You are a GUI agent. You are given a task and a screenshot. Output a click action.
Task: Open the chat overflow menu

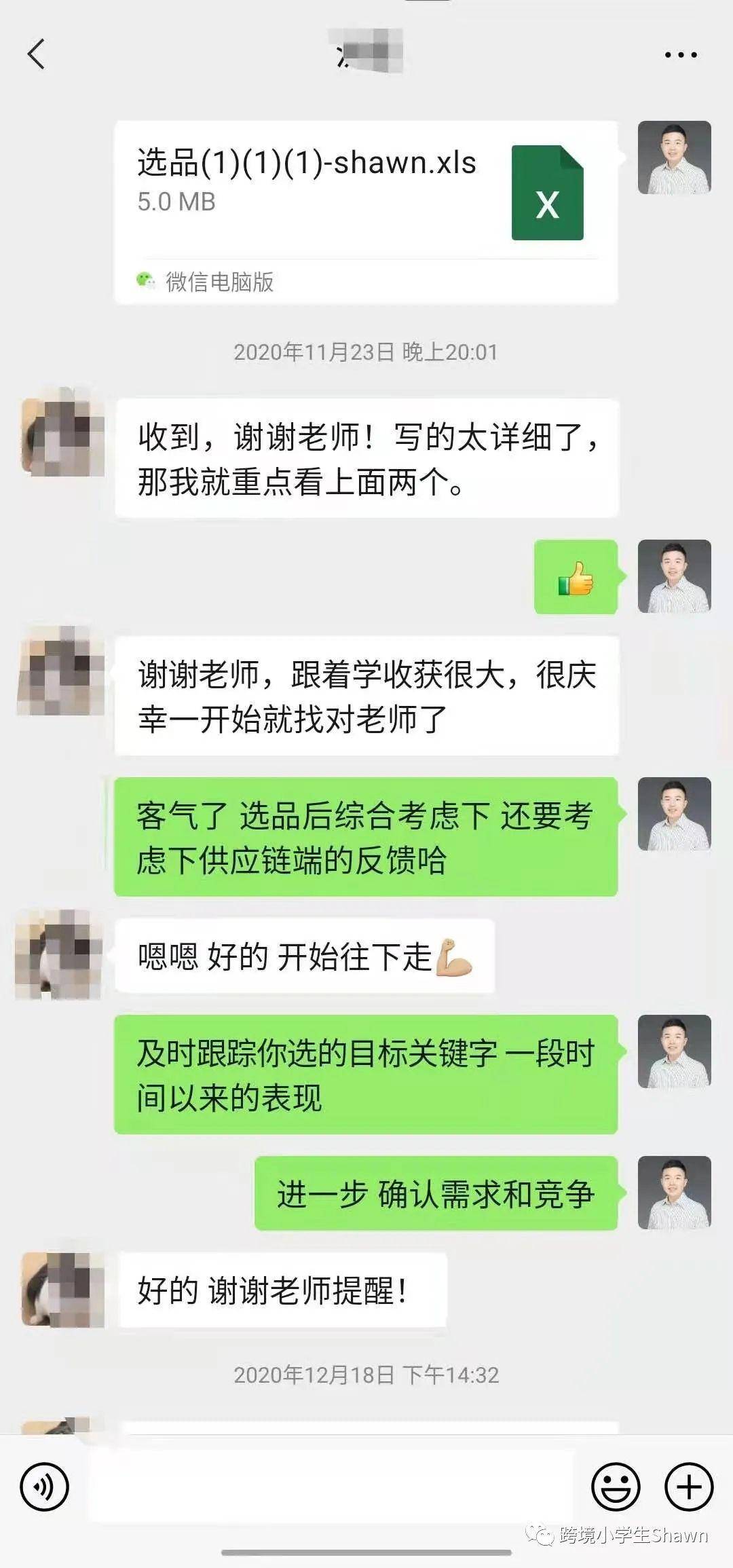681,55
